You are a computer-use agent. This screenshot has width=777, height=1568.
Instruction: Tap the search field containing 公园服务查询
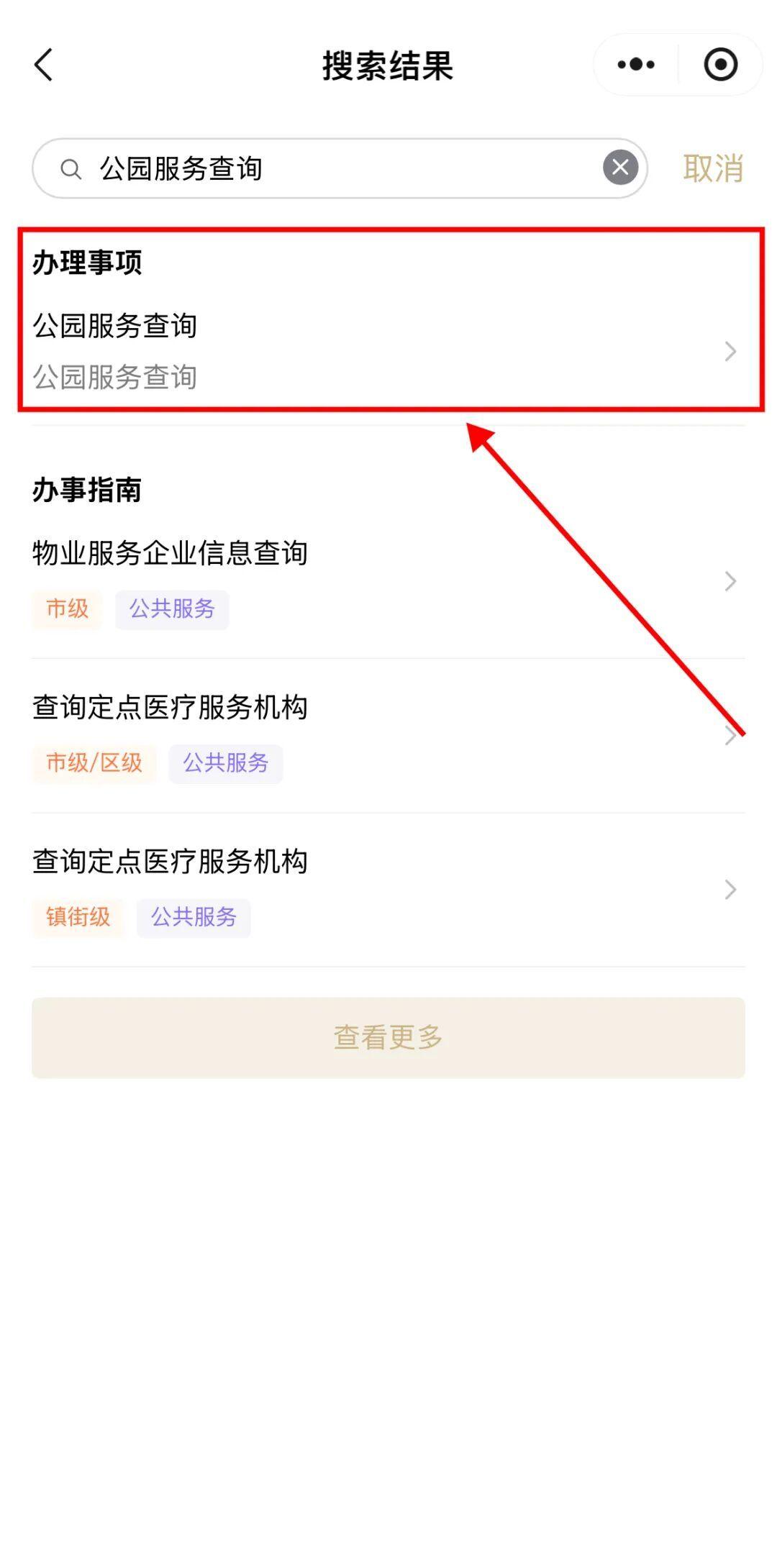point(324,169)
